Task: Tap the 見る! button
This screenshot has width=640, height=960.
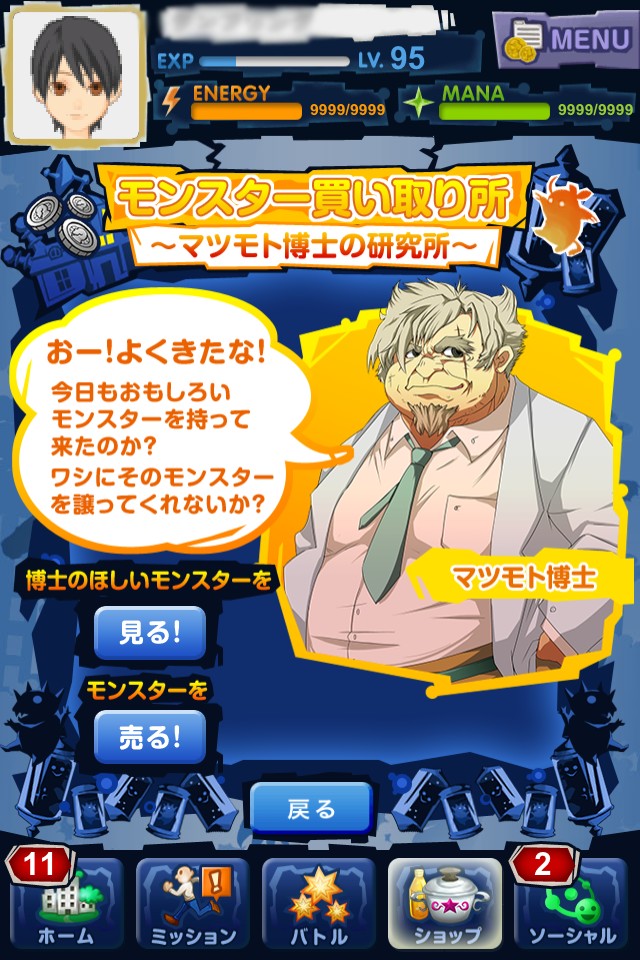Action: 150,634
